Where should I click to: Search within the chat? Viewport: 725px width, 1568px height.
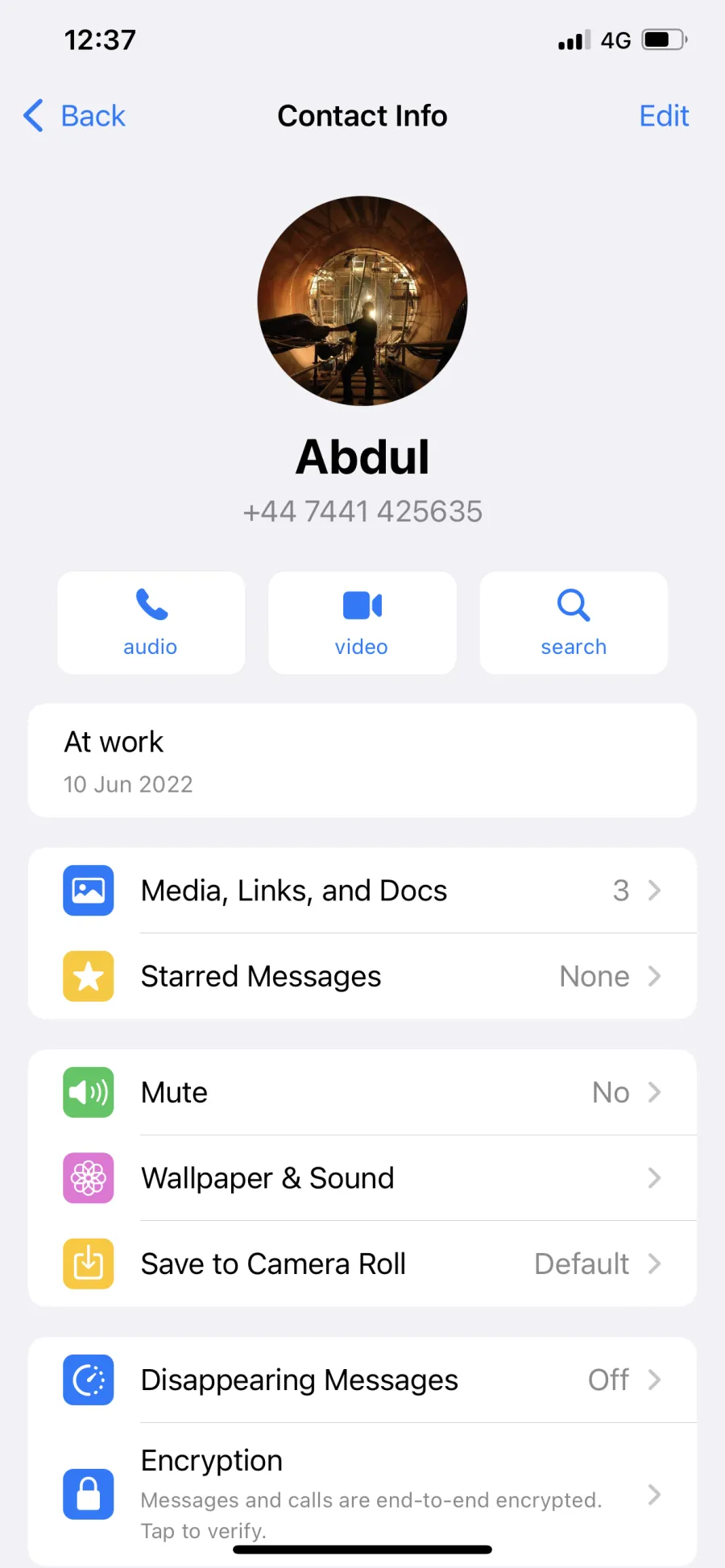(x=574, y=623)
